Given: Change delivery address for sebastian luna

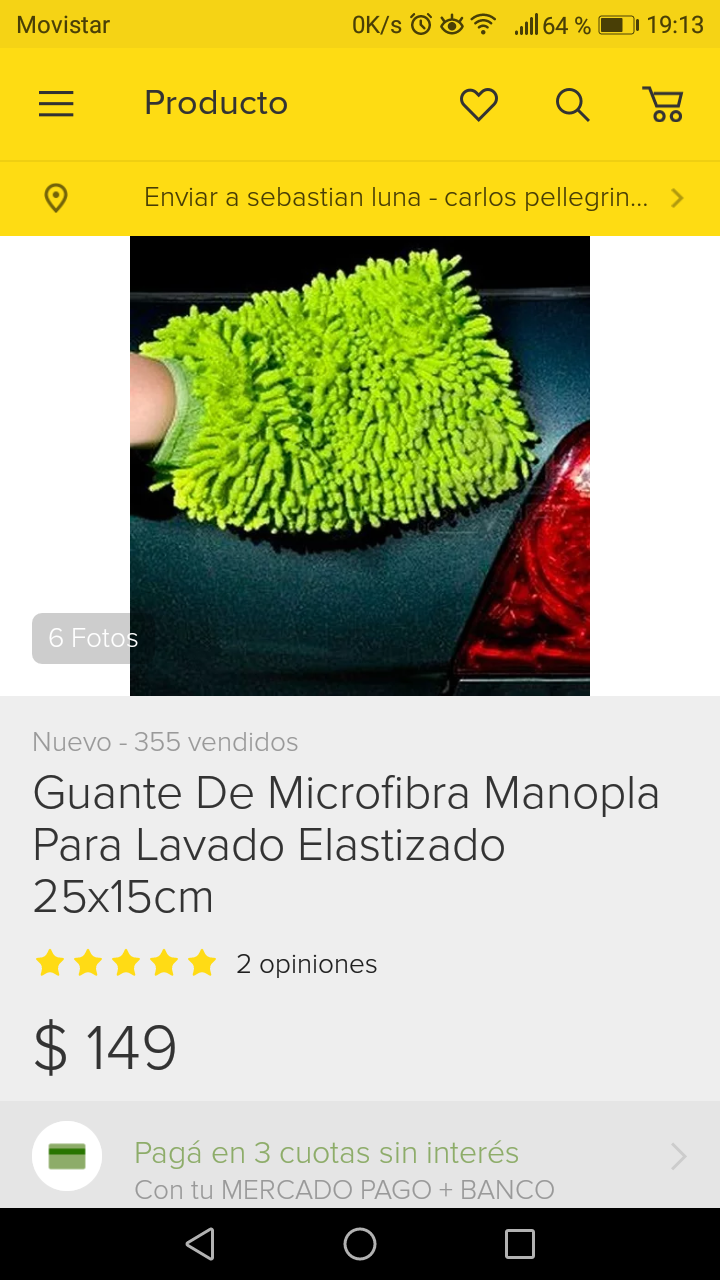Looking at the screenshot, I should click(396, 198).
